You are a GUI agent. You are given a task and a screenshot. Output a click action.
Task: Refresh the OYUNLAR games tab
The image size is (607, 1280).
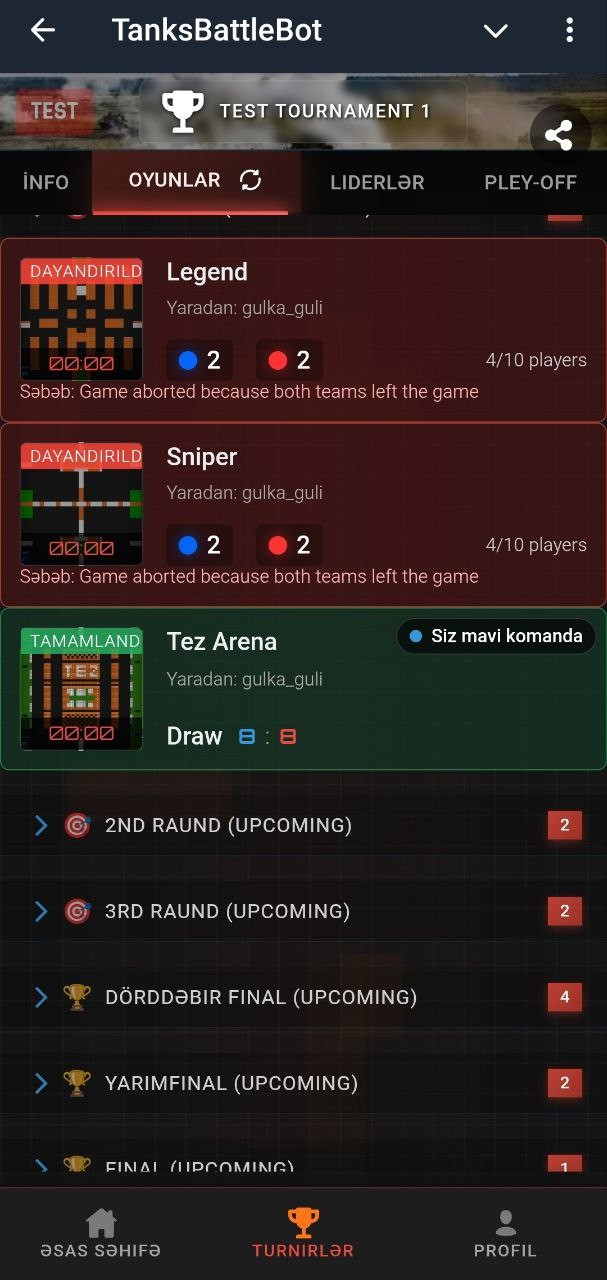coord(250,180)
